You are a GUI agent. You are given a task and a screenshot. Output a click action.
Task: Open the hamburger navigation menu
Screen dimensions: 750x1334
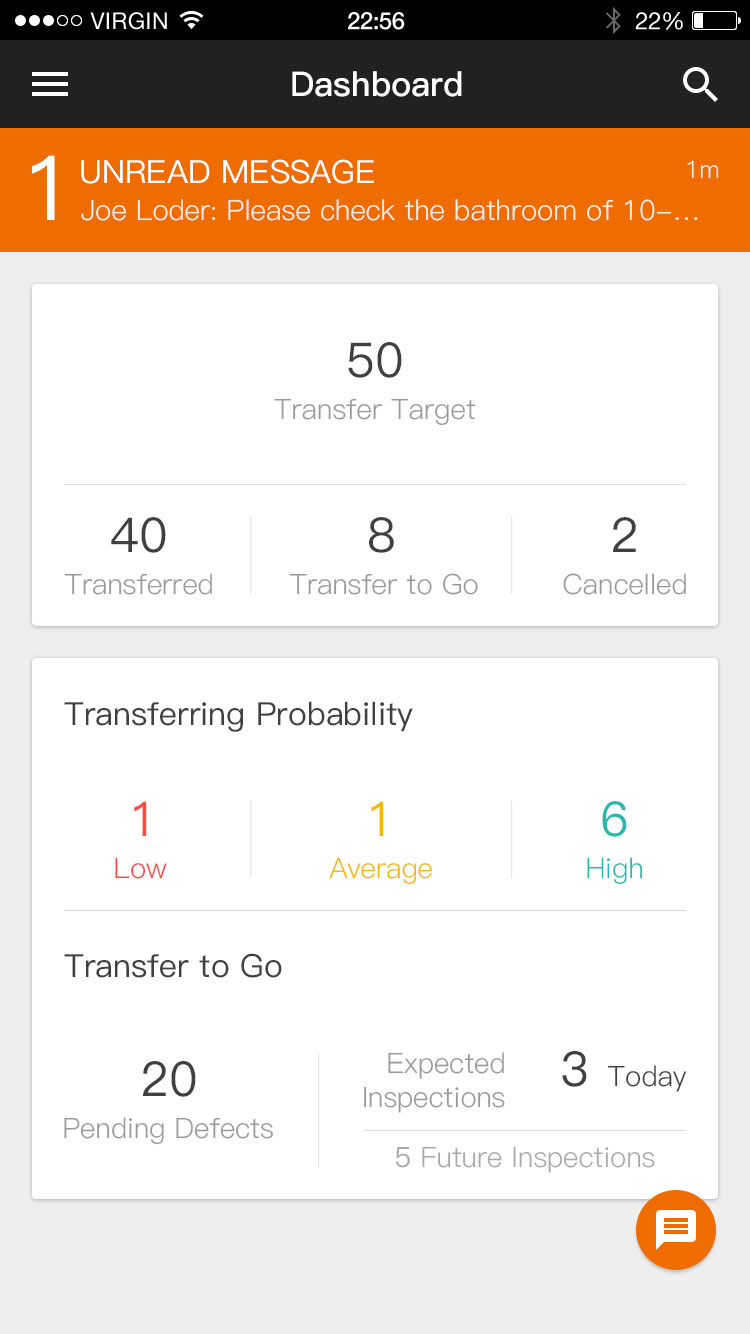click(x=50, y=85)
